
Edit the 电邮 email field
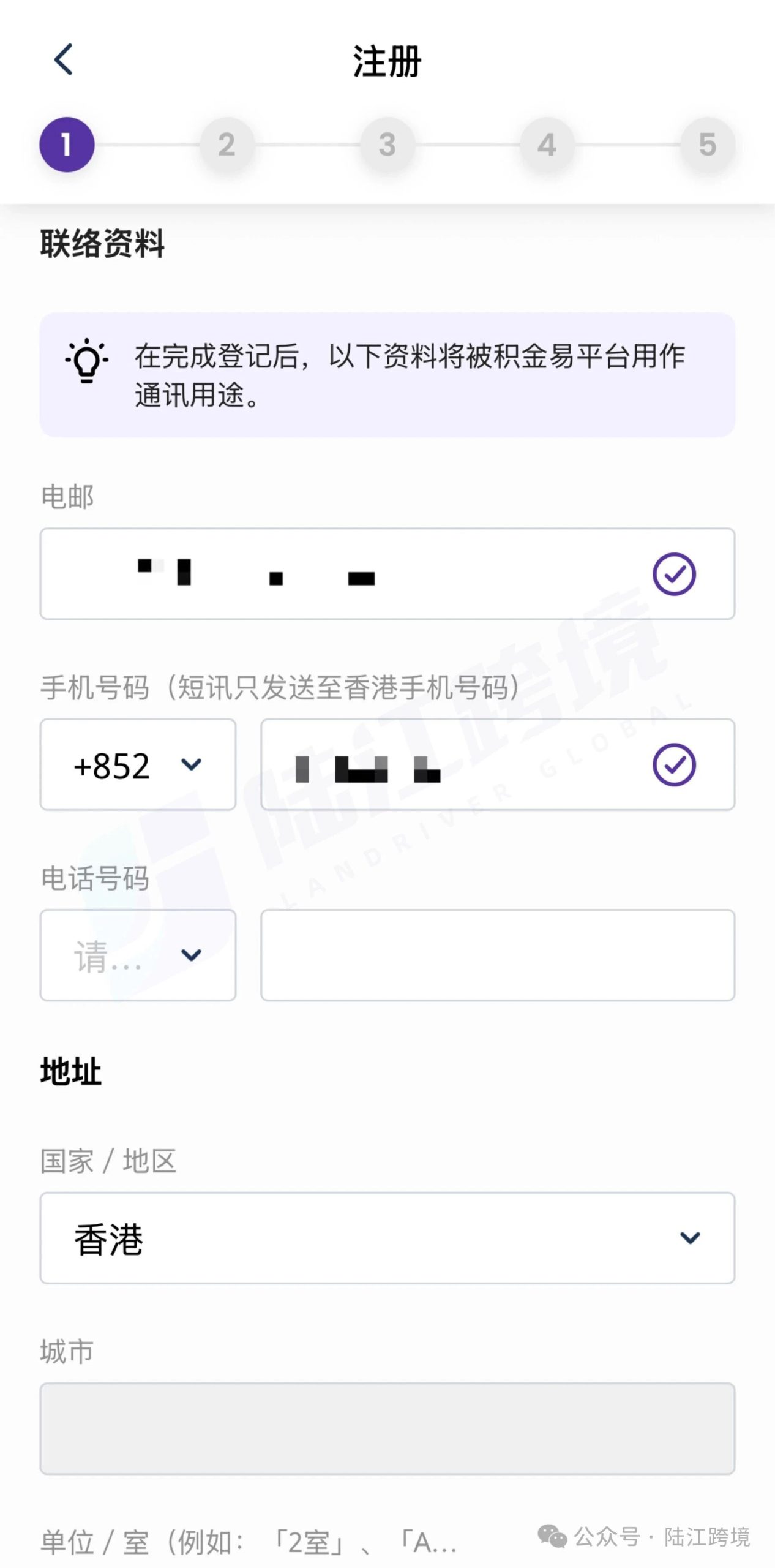coord(343,574)
